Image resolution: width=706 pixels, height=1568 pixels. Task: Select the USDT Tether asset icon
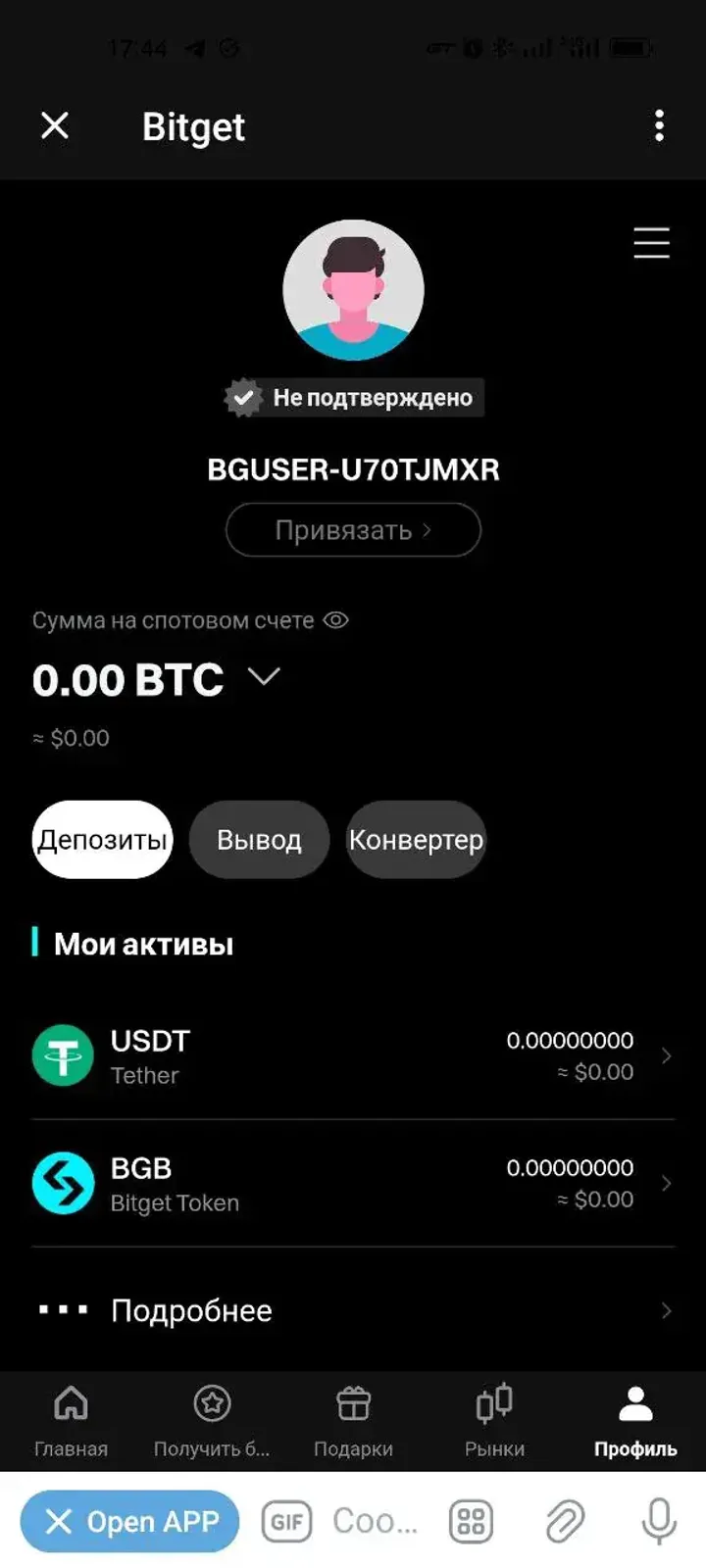(x=62, y=1056)
